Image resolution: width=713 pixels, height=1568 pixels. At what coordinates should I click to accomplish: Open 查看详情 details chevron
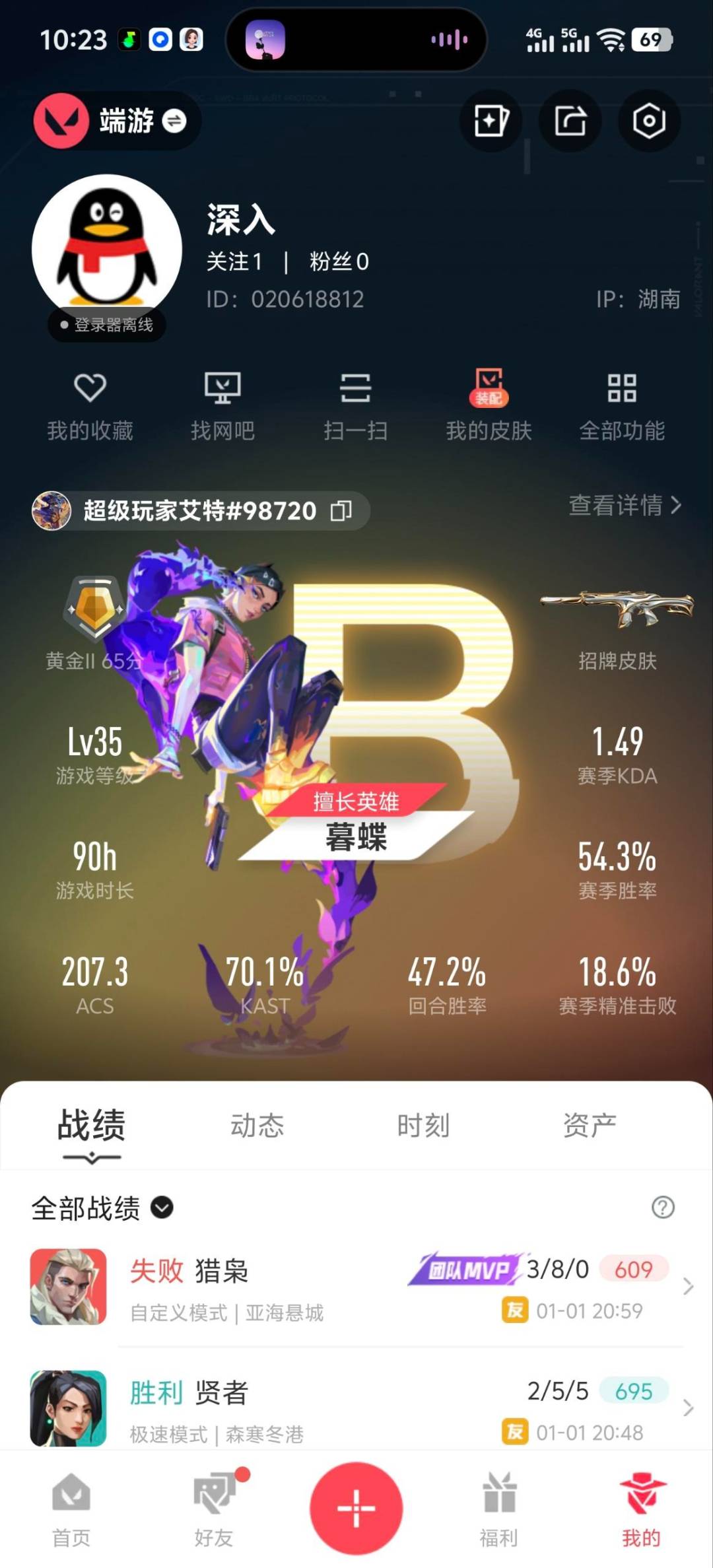625,507
